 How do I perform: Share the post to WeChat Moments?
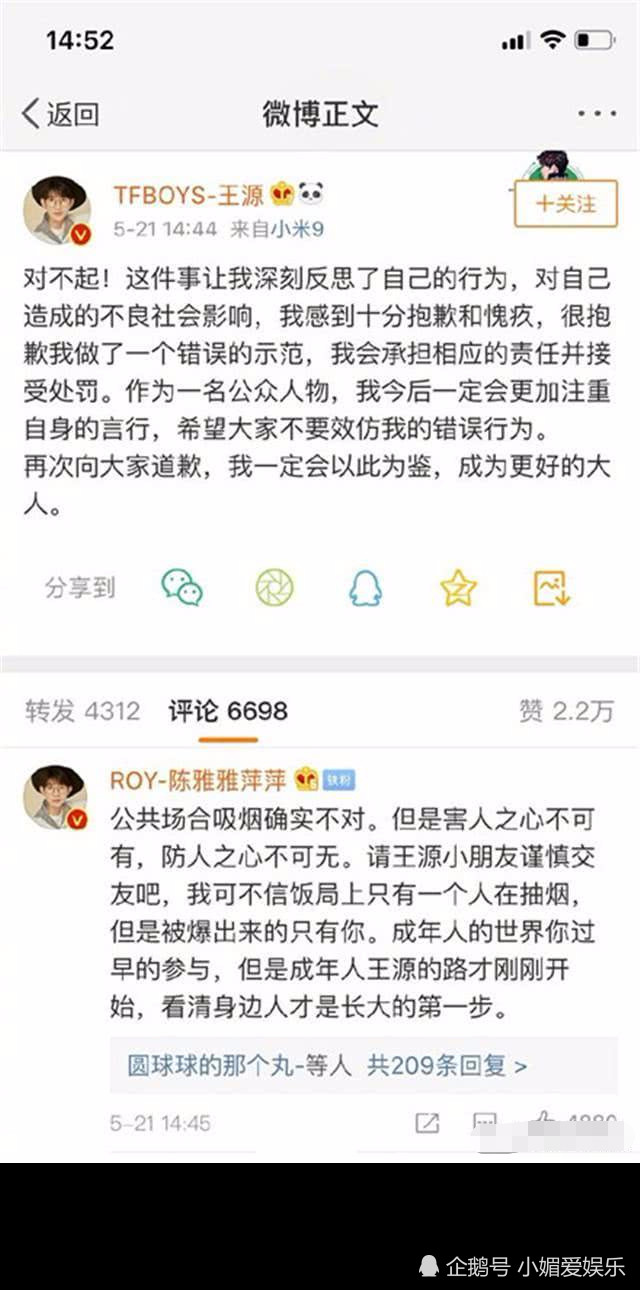[274, 588]
